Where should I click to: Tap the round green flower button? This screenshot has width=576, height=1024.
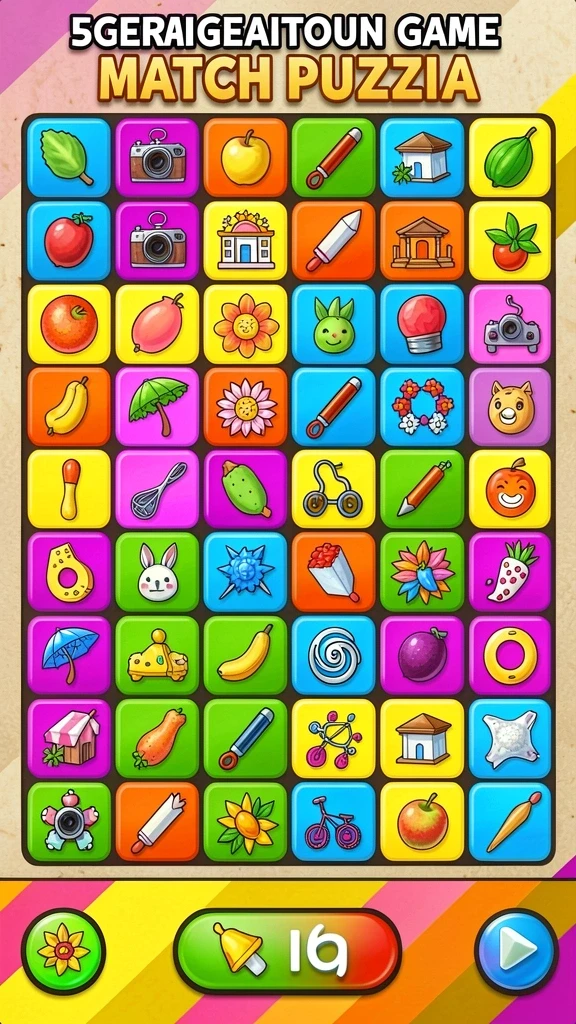(63, 951)
